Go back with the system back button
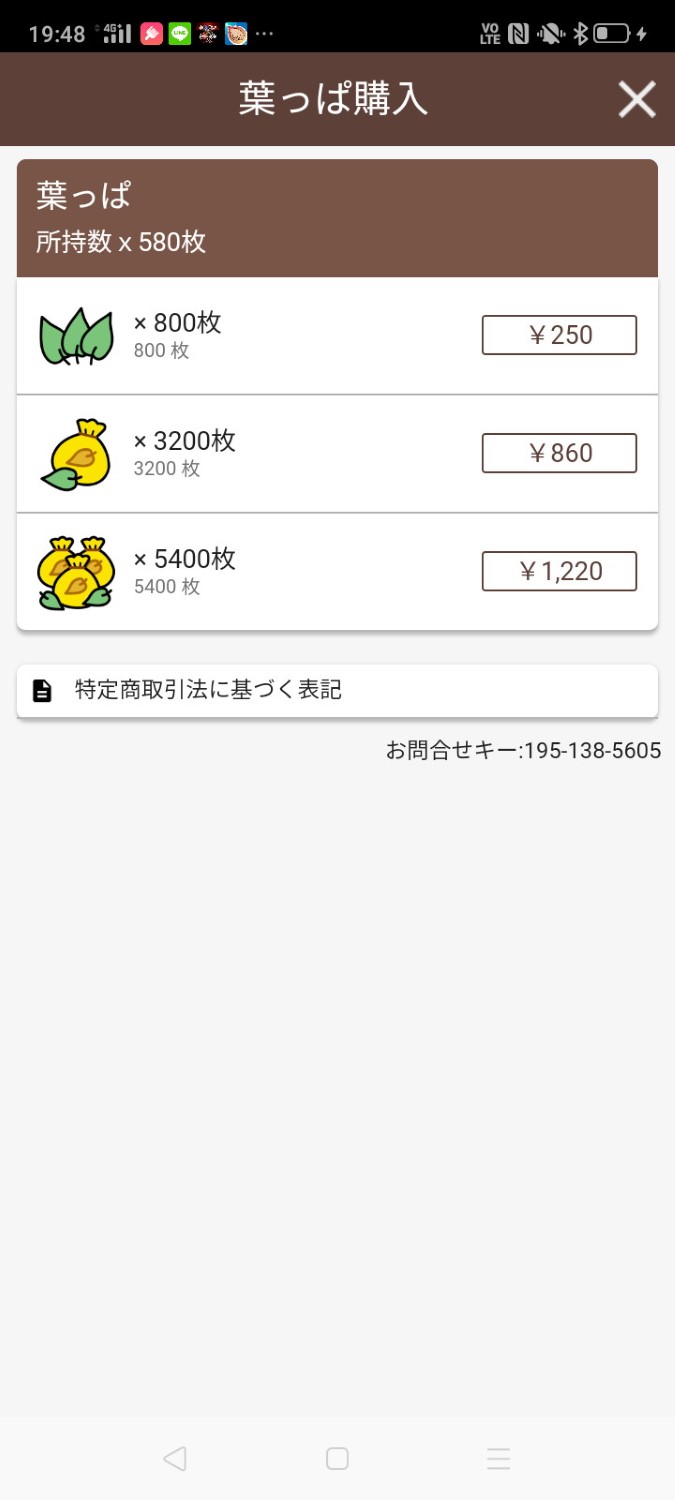The image size is (675, 1500). [175, 1459]
